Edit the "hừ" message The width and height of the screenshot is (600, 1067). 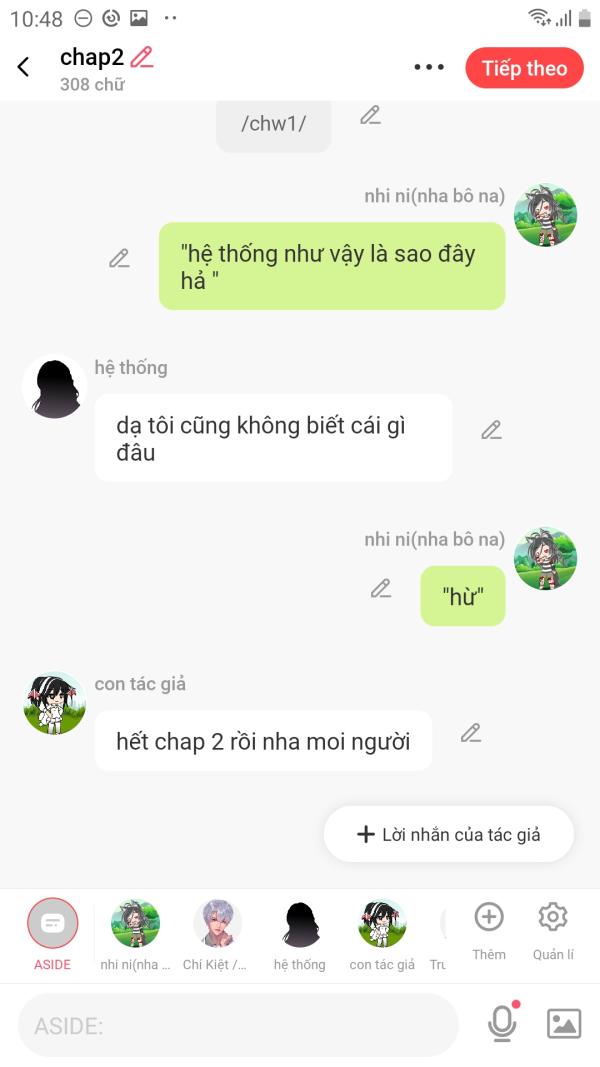point(381,588)
